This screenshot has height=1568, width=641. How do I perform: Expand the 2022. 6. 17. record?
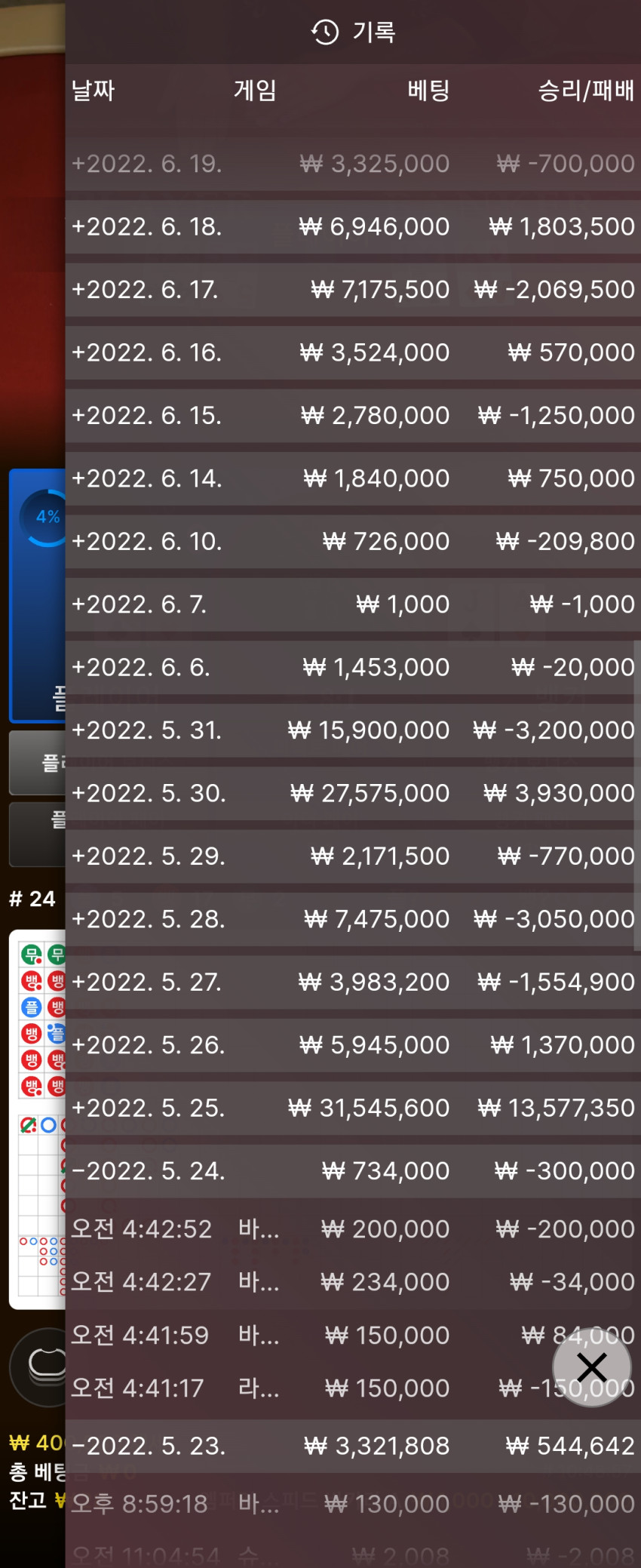[x=353, y=290]
